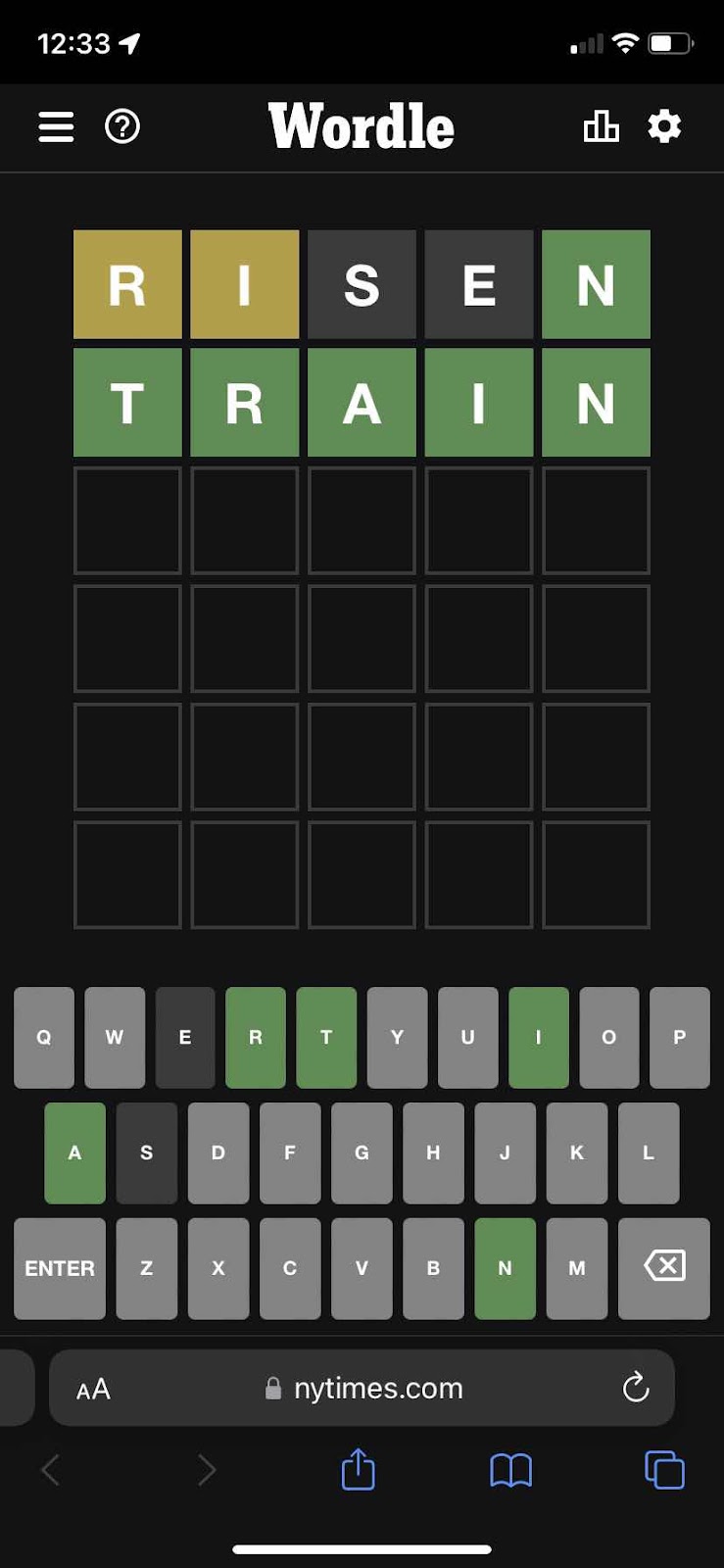Select the letter G key
This screenshot has height=1568, width=724.
pyautogui.click(x=362, y=1152)
